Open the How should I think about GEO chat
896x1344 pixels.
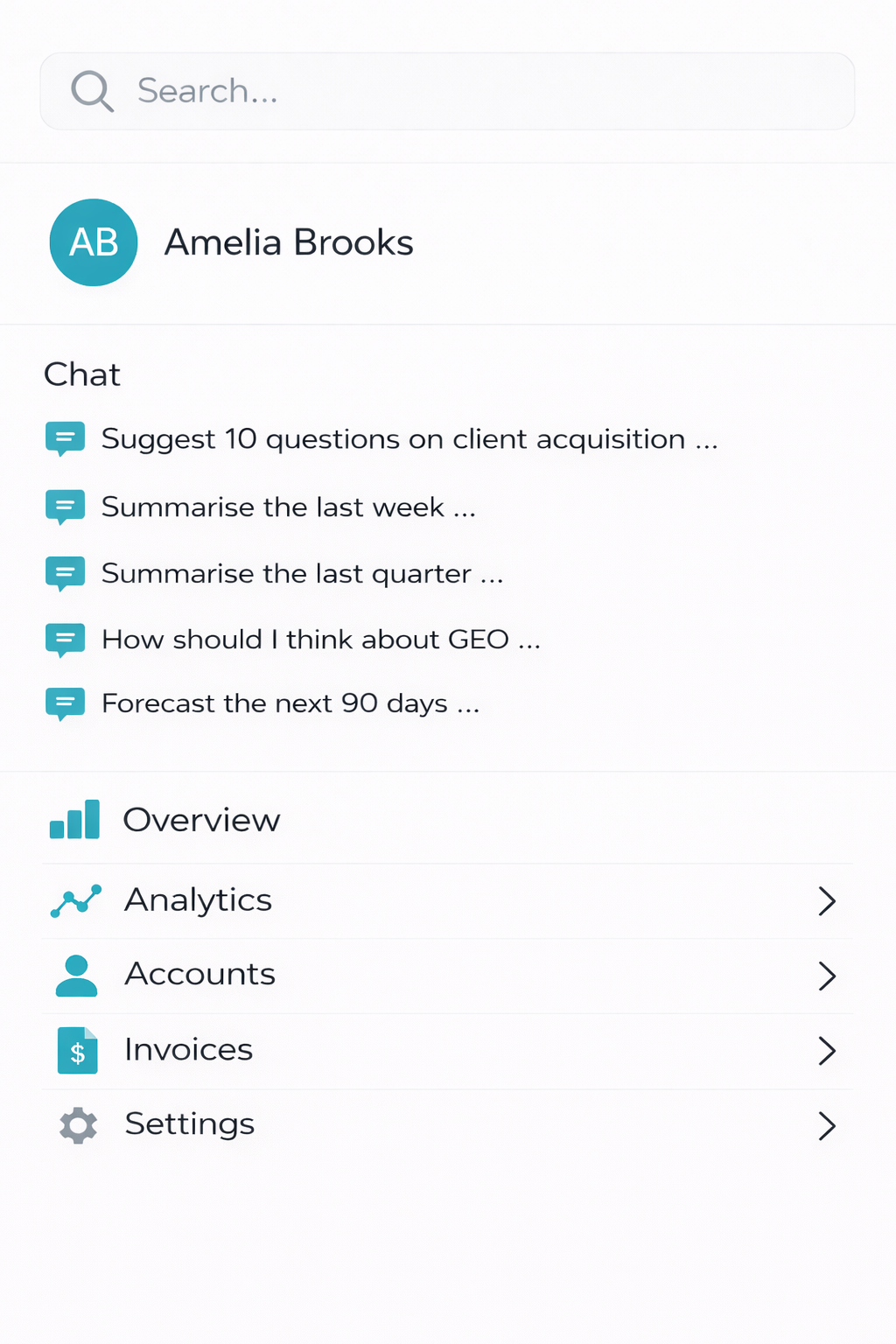pyautogui.click(x=320, y=640)
